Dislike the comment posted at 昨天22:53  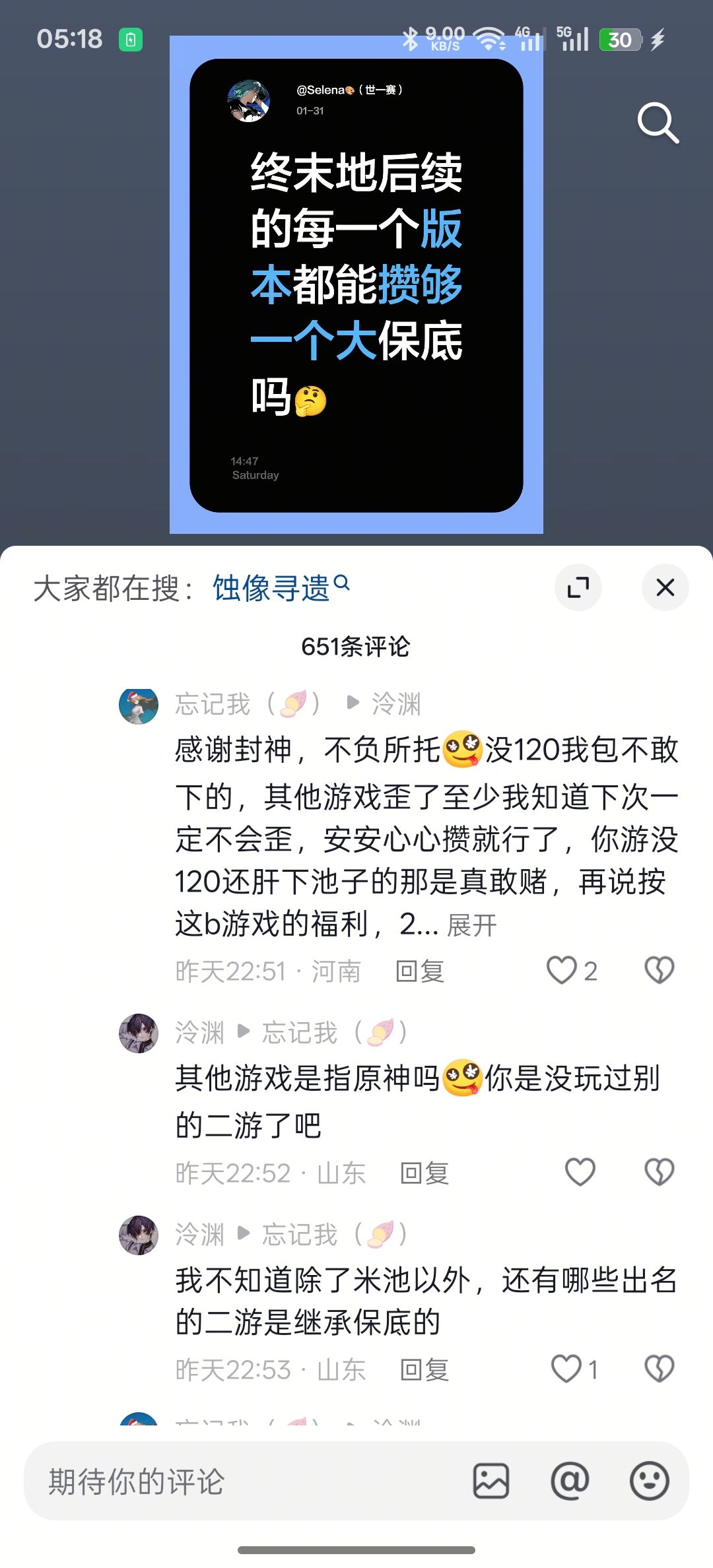coord(659,1369)
